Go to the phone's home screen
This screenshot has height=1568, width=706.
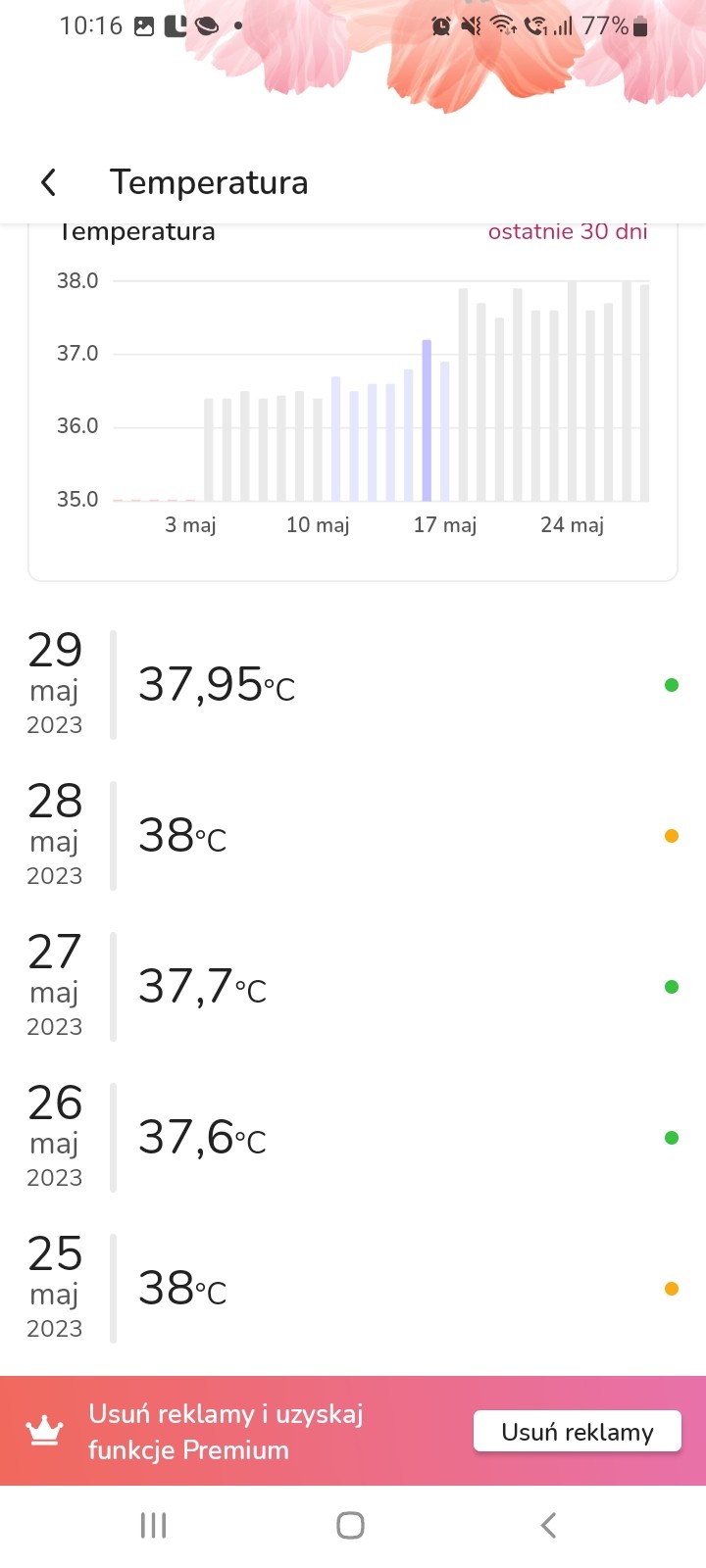pos(351,1525)
